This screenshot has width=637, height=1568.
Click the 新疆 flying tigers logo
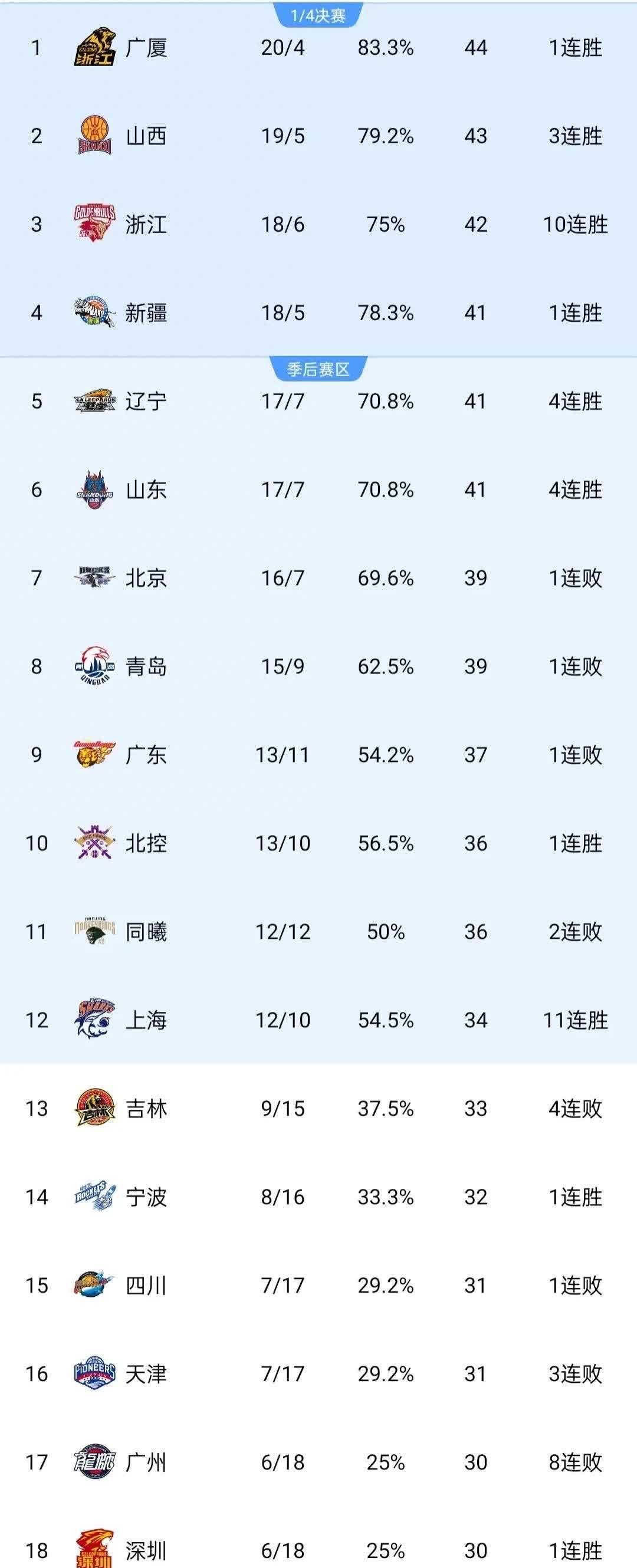(x=94, y=313)
